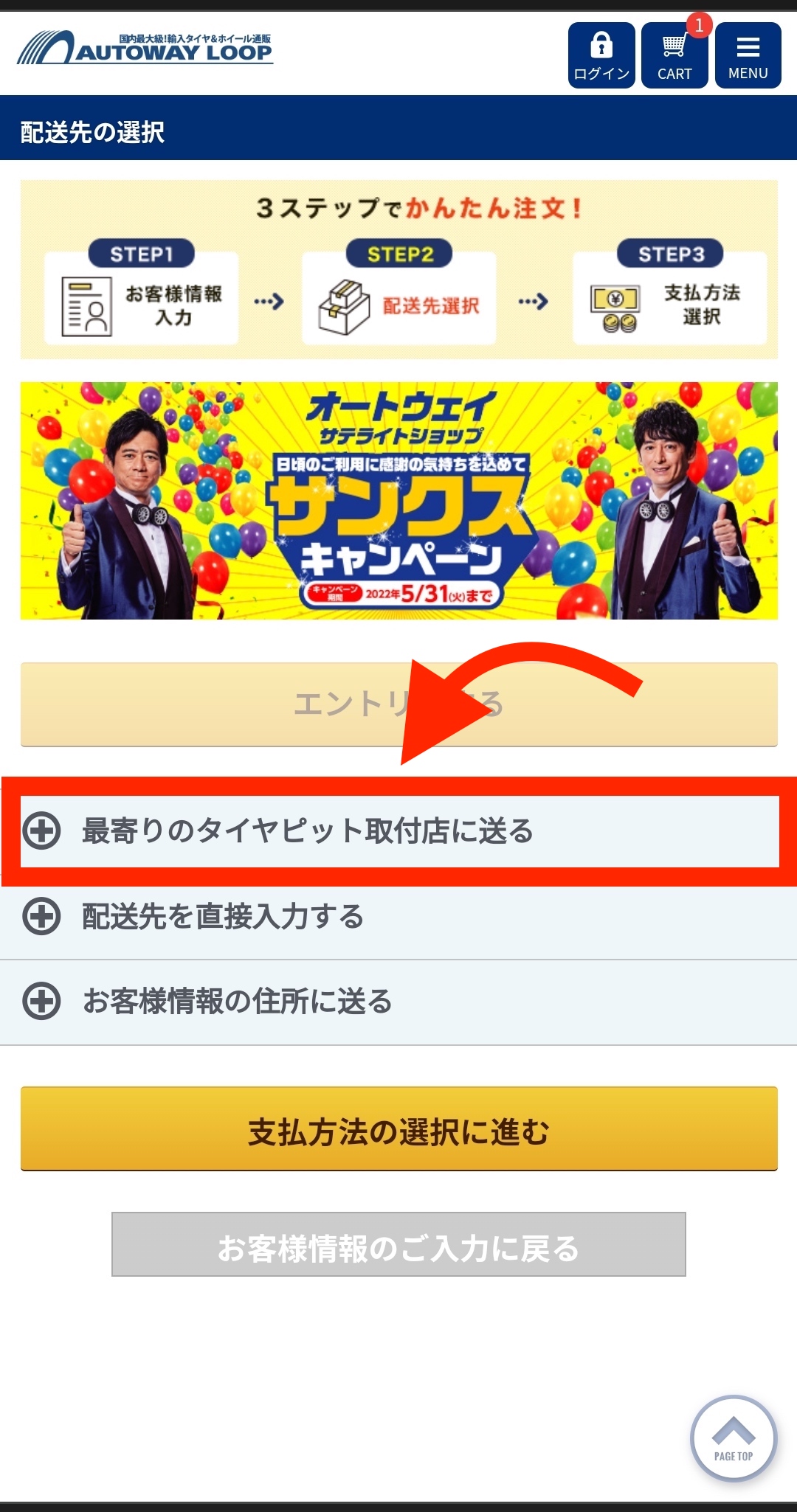Proceed with 支払方法の選択に進む button
The image size is (797, 1512).
(398, 1128)
